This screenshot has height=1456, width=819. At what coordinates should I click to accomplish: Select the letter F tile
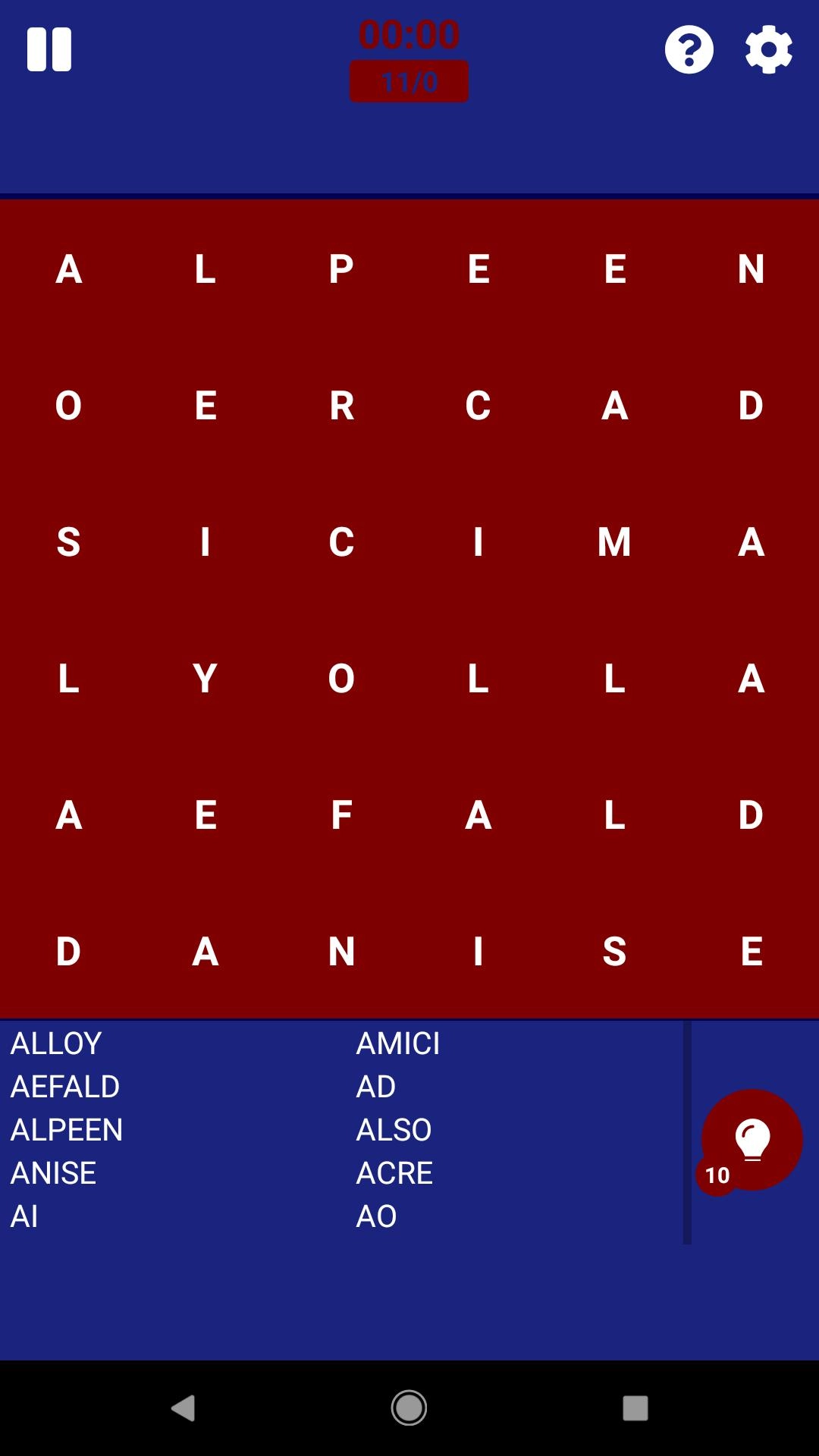[x=341, y=814]
